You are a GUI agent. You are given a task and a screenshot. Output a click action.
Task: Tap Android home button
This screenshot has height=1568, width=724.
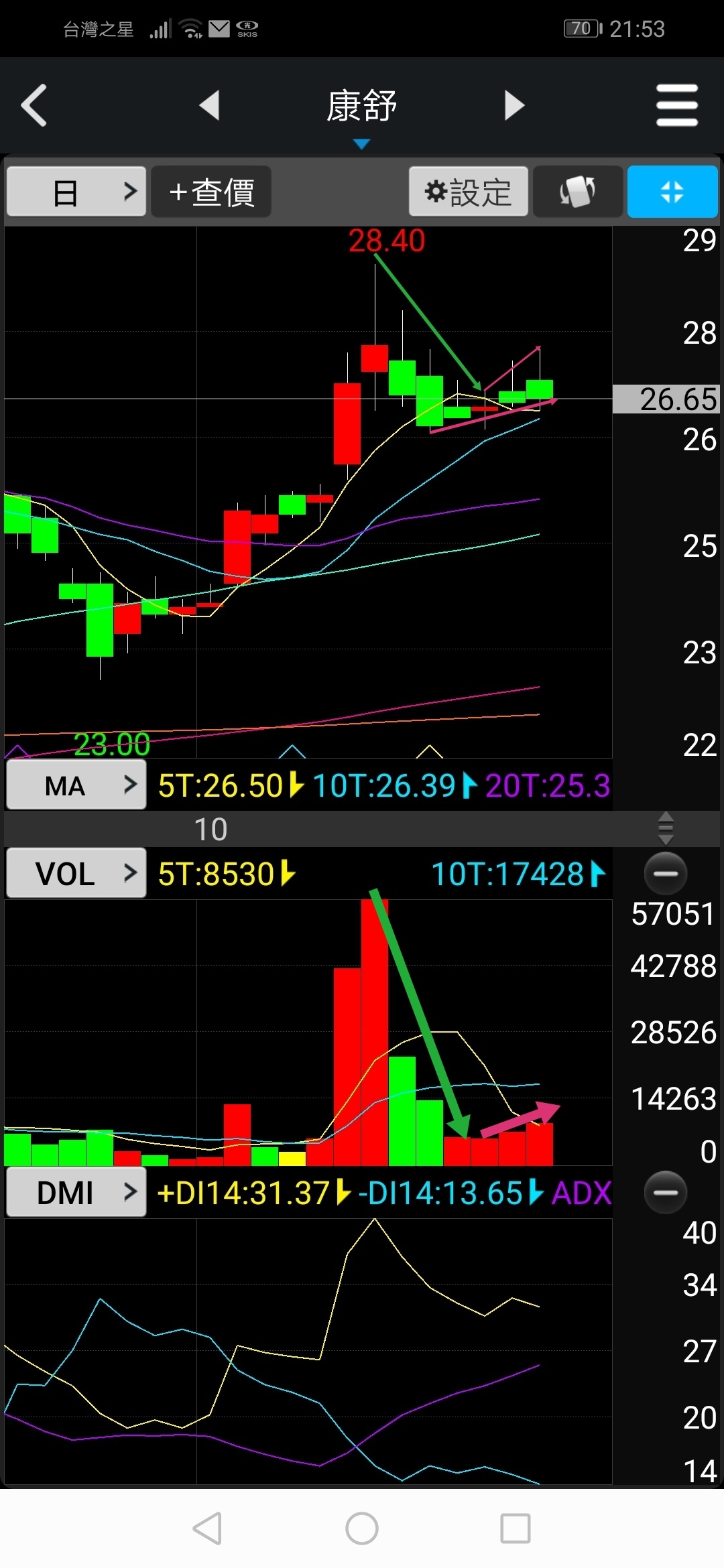tap(362, 1529)
